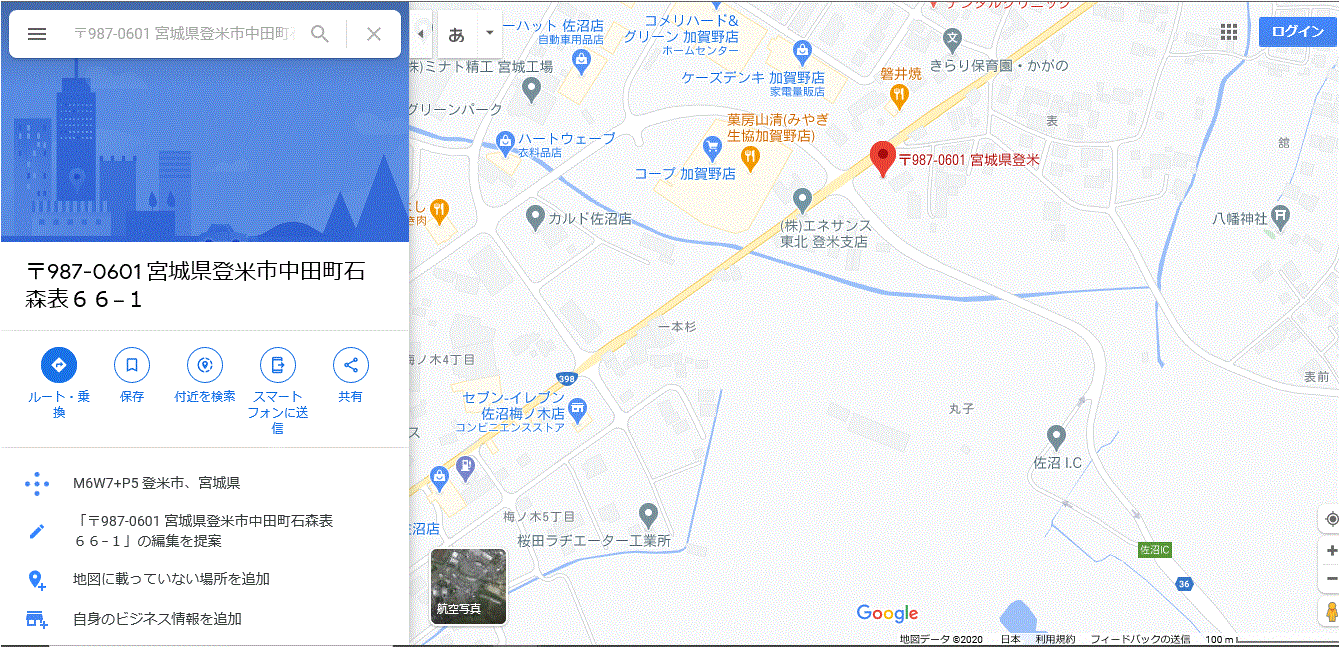This screenshot has height=647, width=1339.
Task: Open 自身のビジネス情報を追加
Action: point(157,619)
